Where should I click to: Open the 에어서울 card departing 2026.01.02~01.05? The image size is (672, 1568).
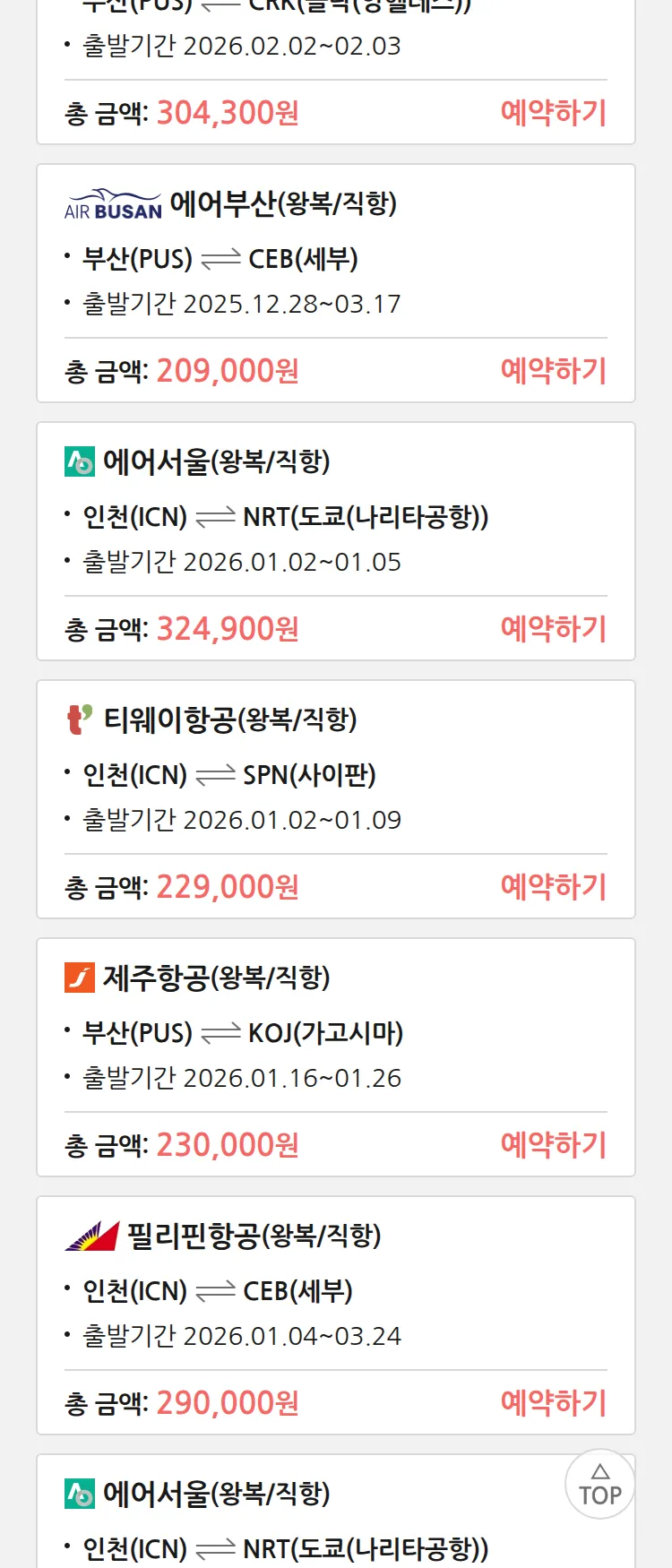(335, 517)
